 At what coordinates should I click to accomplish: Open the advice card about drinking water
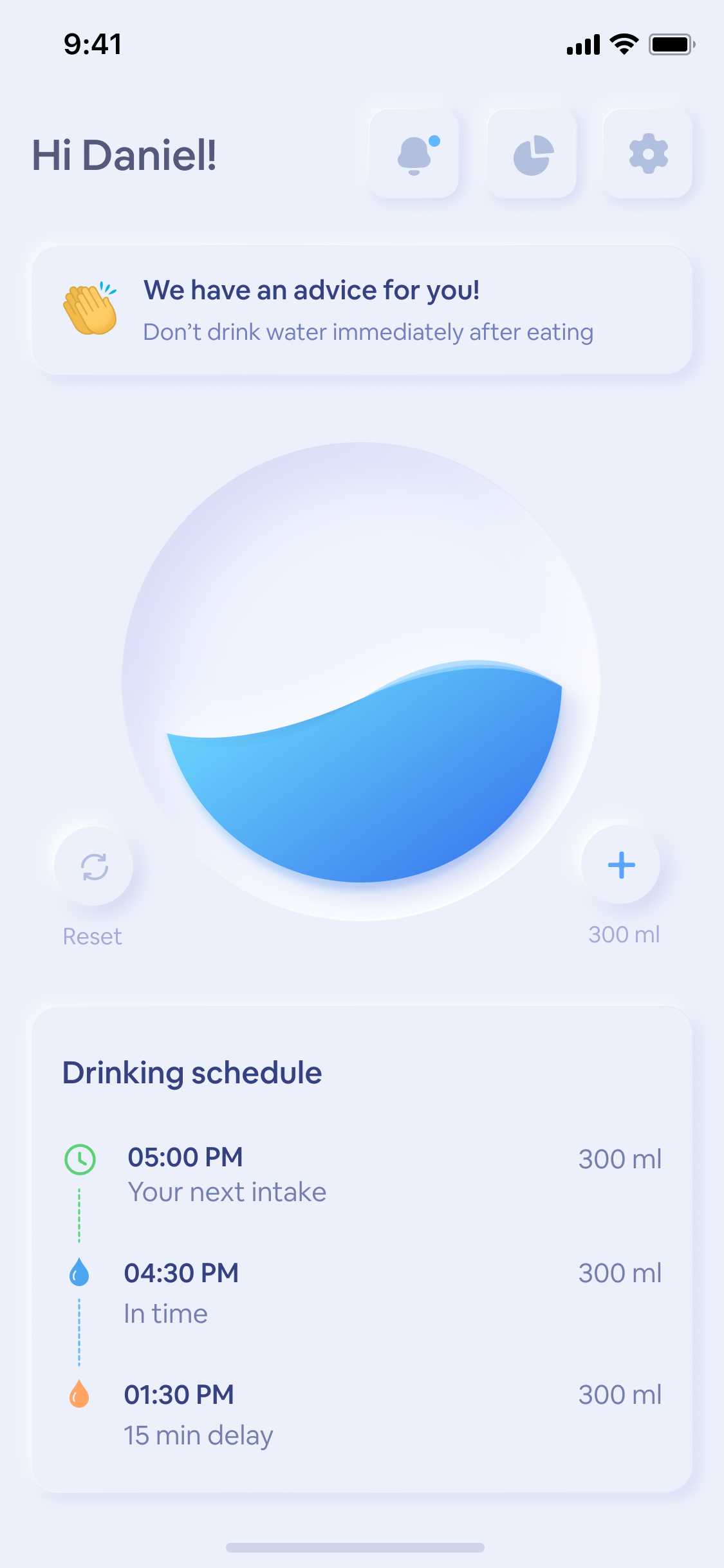362,310
